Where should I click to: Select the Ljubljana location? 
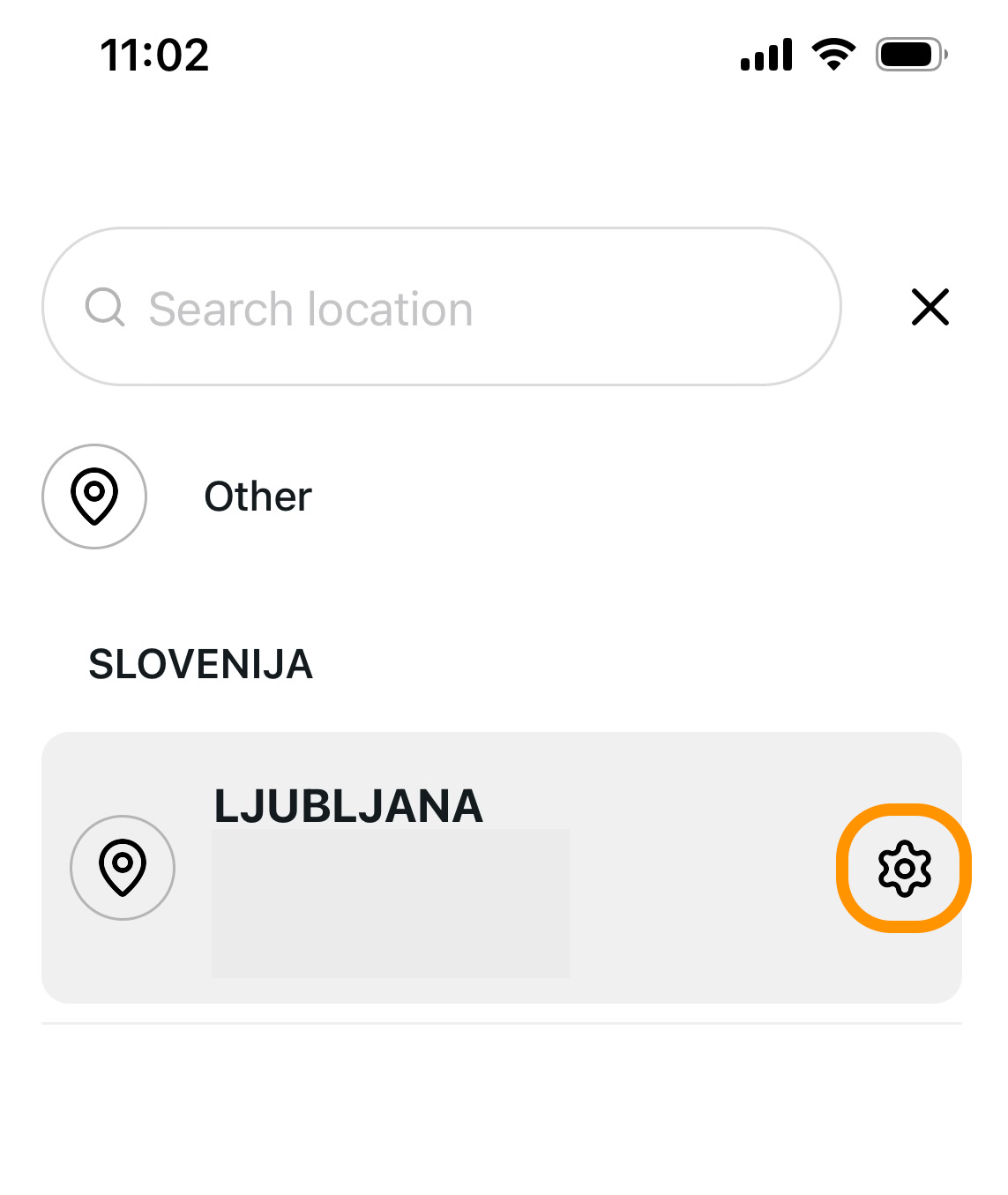pyautogui.click(x=348, y=806)
